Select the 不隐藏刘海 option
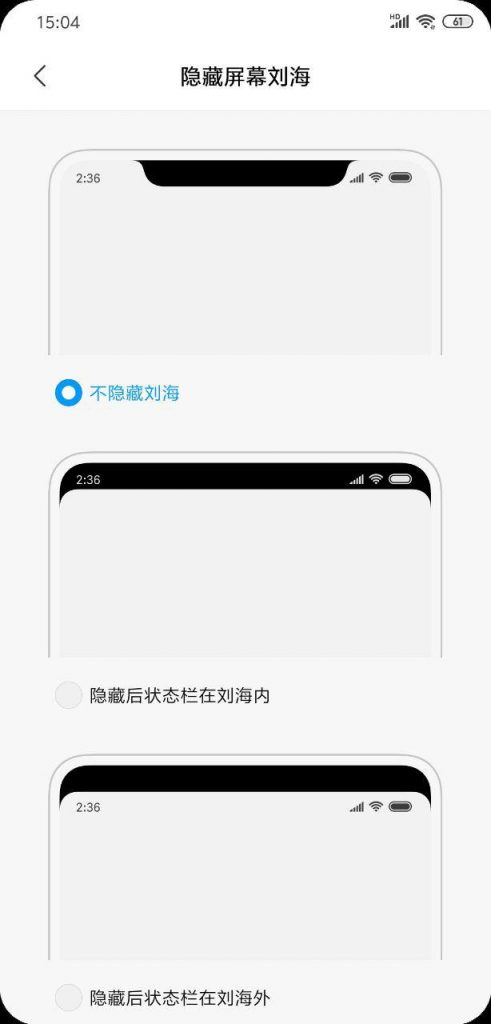 [68, 393]
